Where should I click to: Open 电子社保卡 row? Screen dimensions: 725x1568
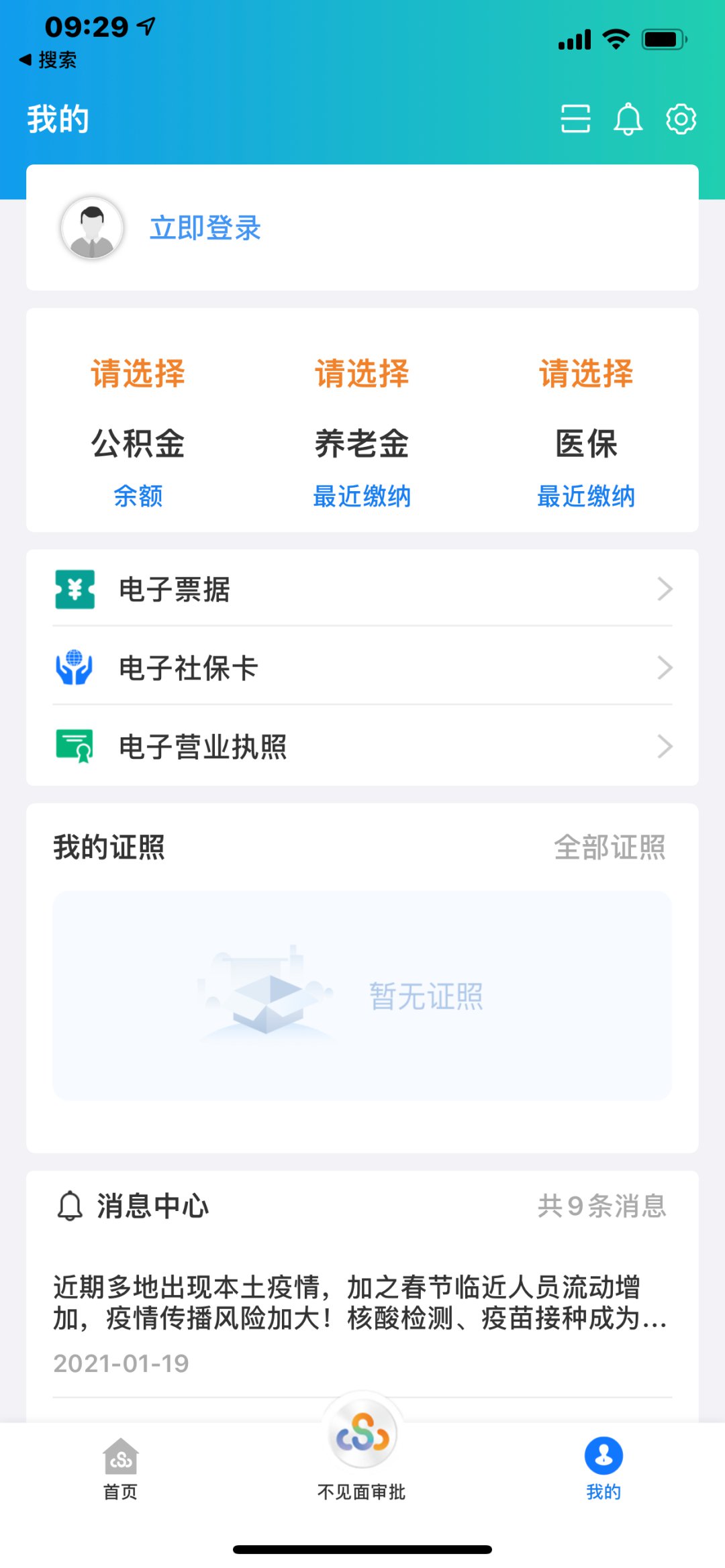[362, 668]
